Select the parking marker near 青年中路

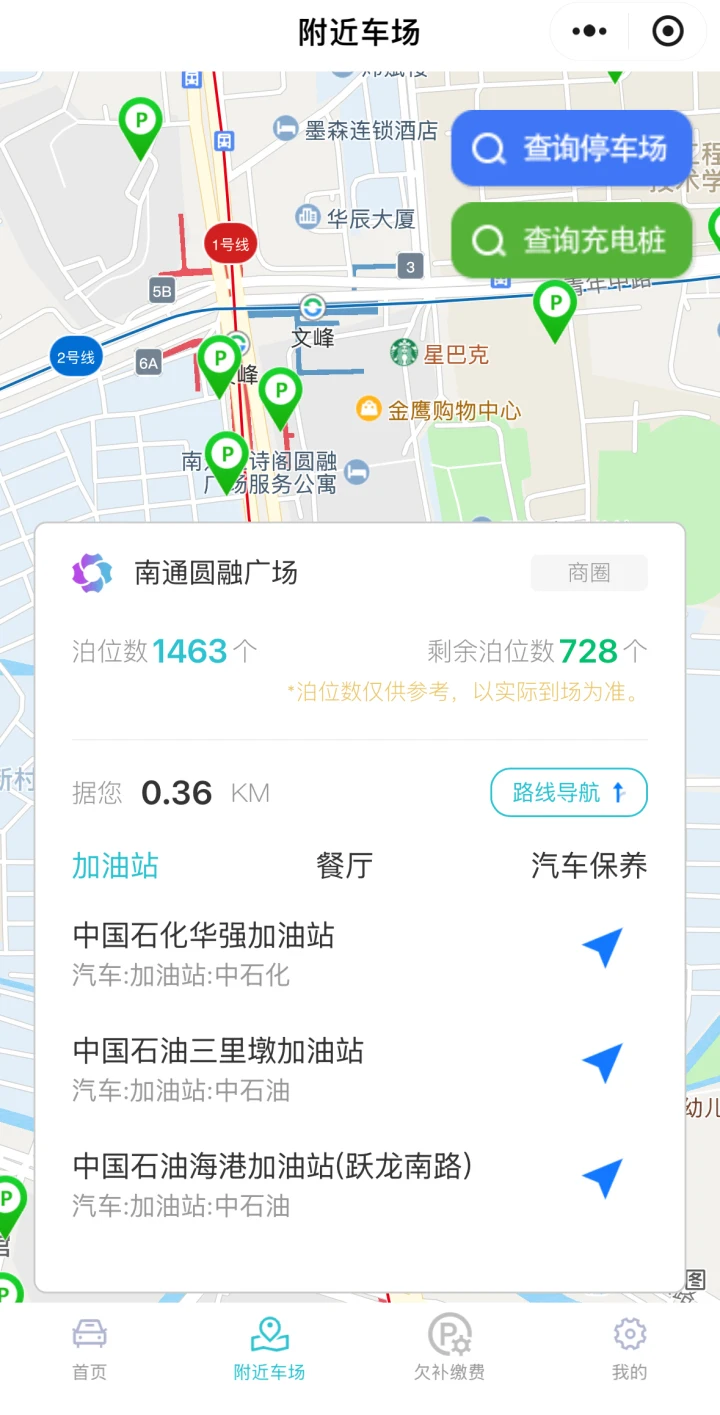point(553,305)
